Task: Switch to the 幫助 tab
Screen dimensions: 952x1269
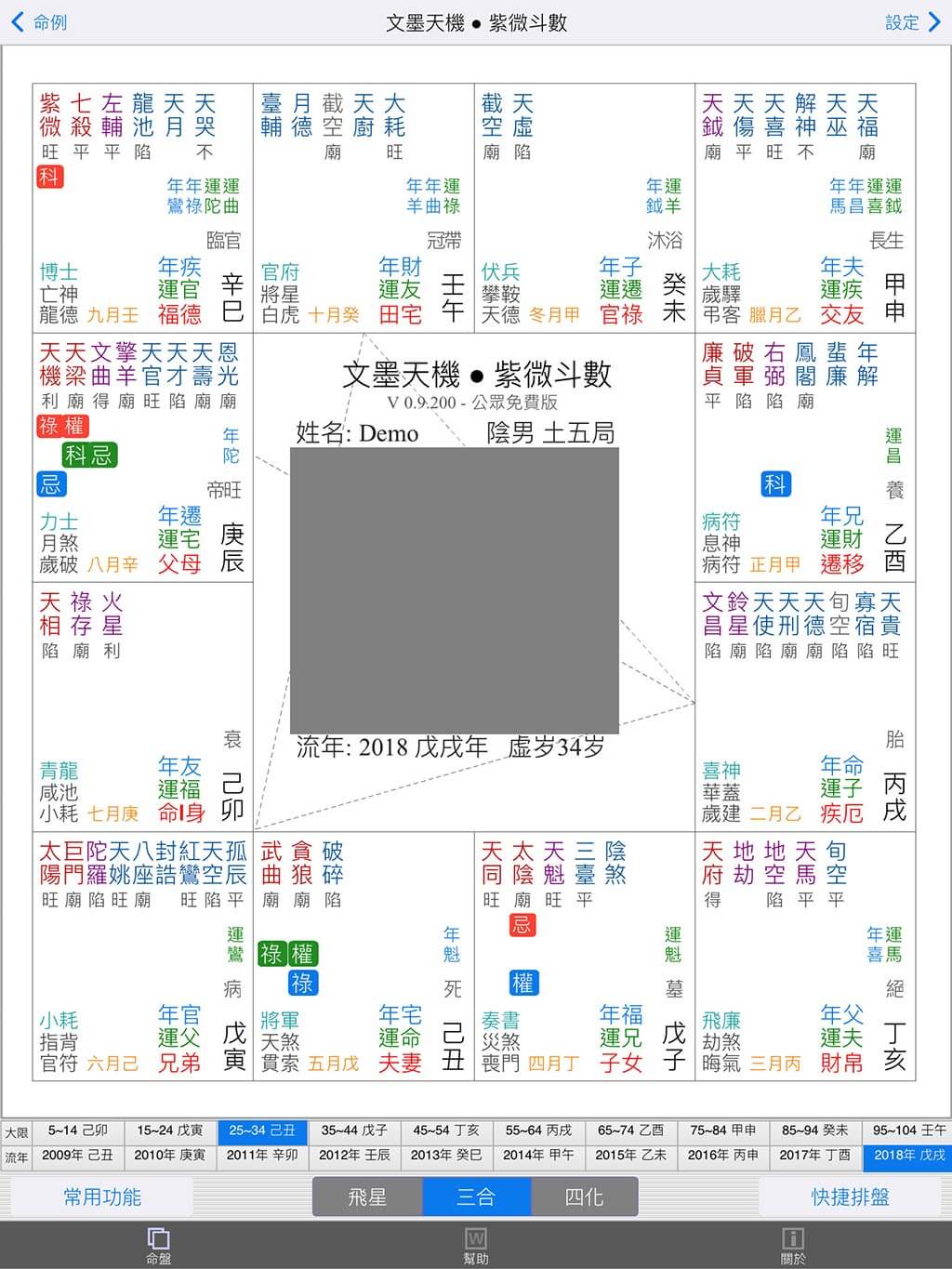Action: coord(476,1246)
